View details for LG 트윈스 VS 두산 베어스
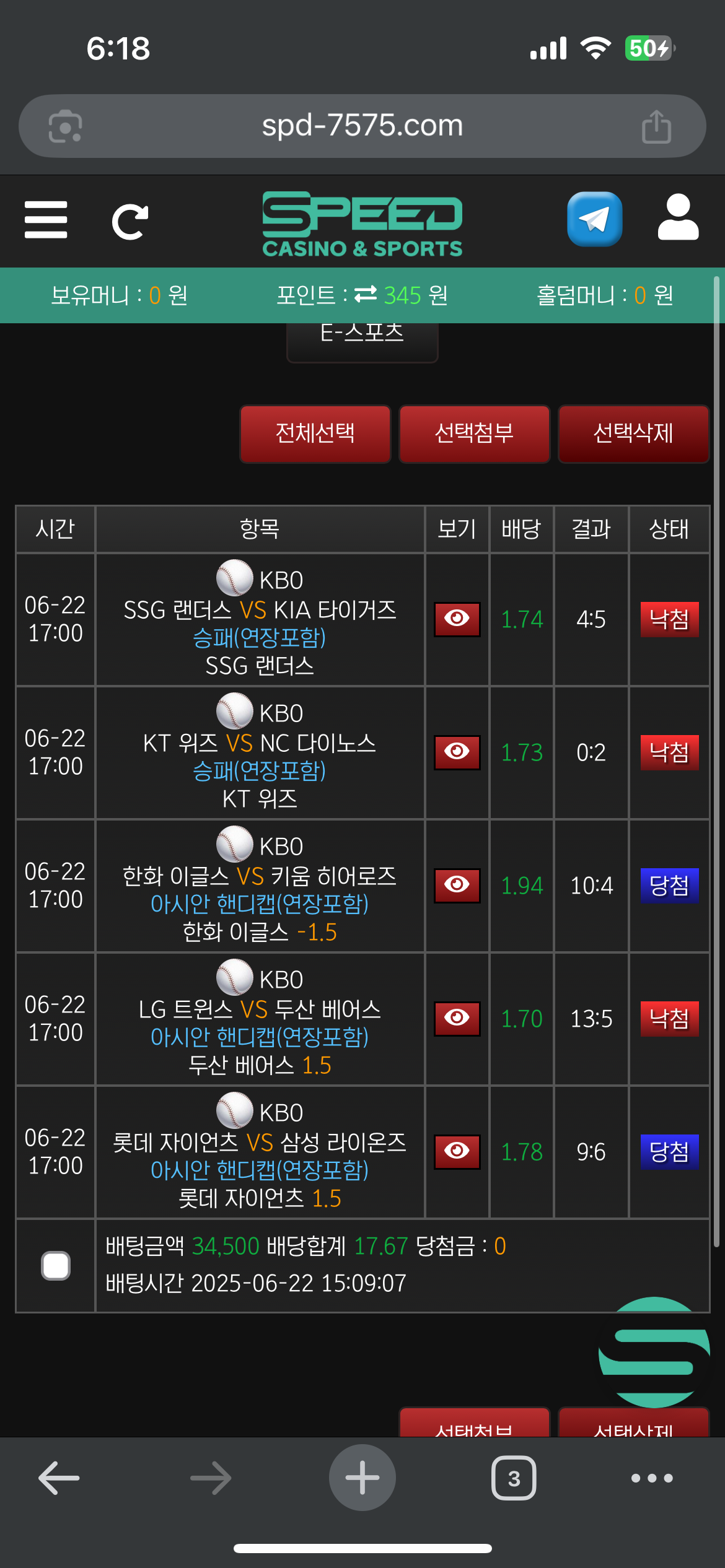The height and width of the screenshot is (1568, 725). 457,1018
